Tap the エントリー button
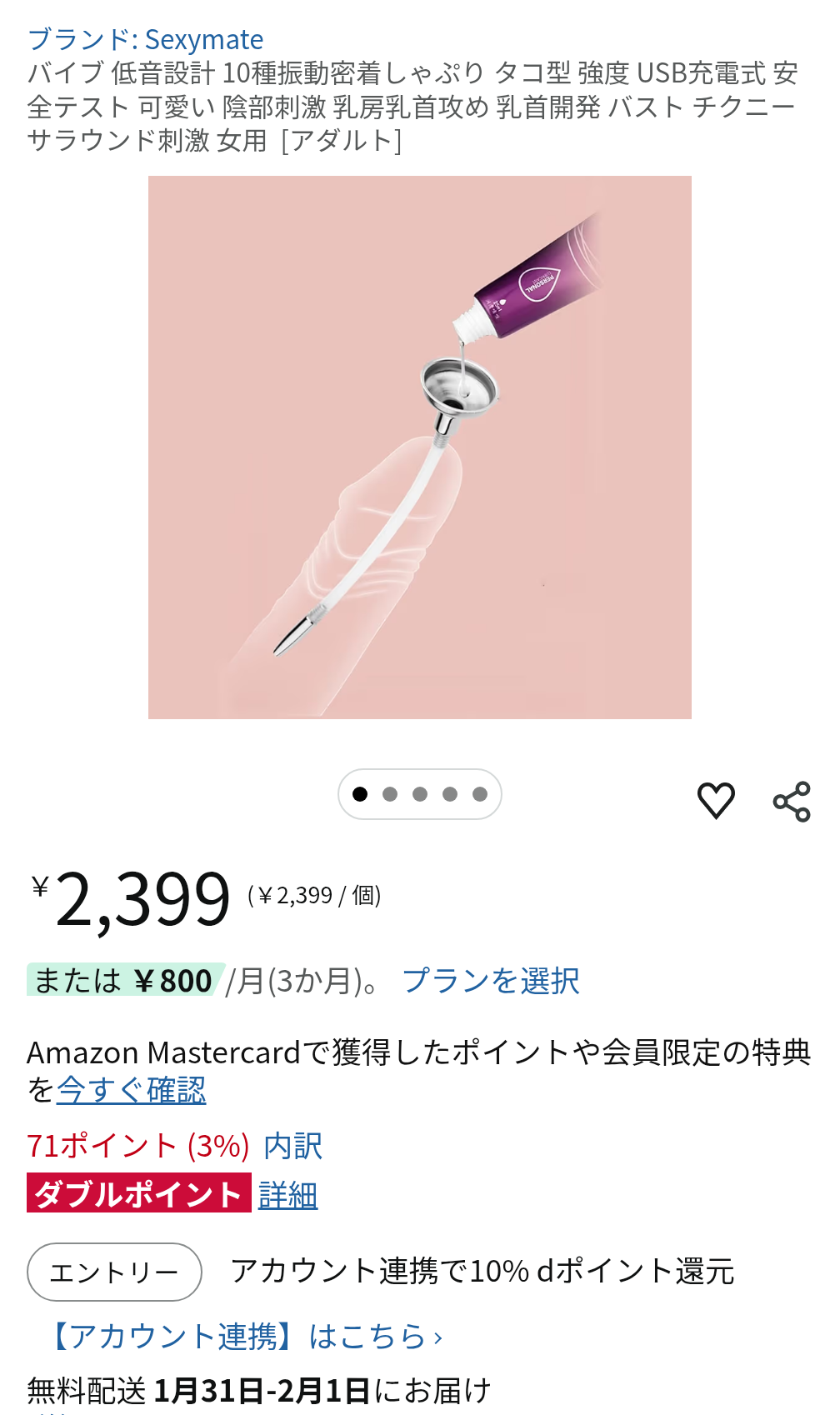Viewport: 840px width, 1415px height. click(114, 1272)
